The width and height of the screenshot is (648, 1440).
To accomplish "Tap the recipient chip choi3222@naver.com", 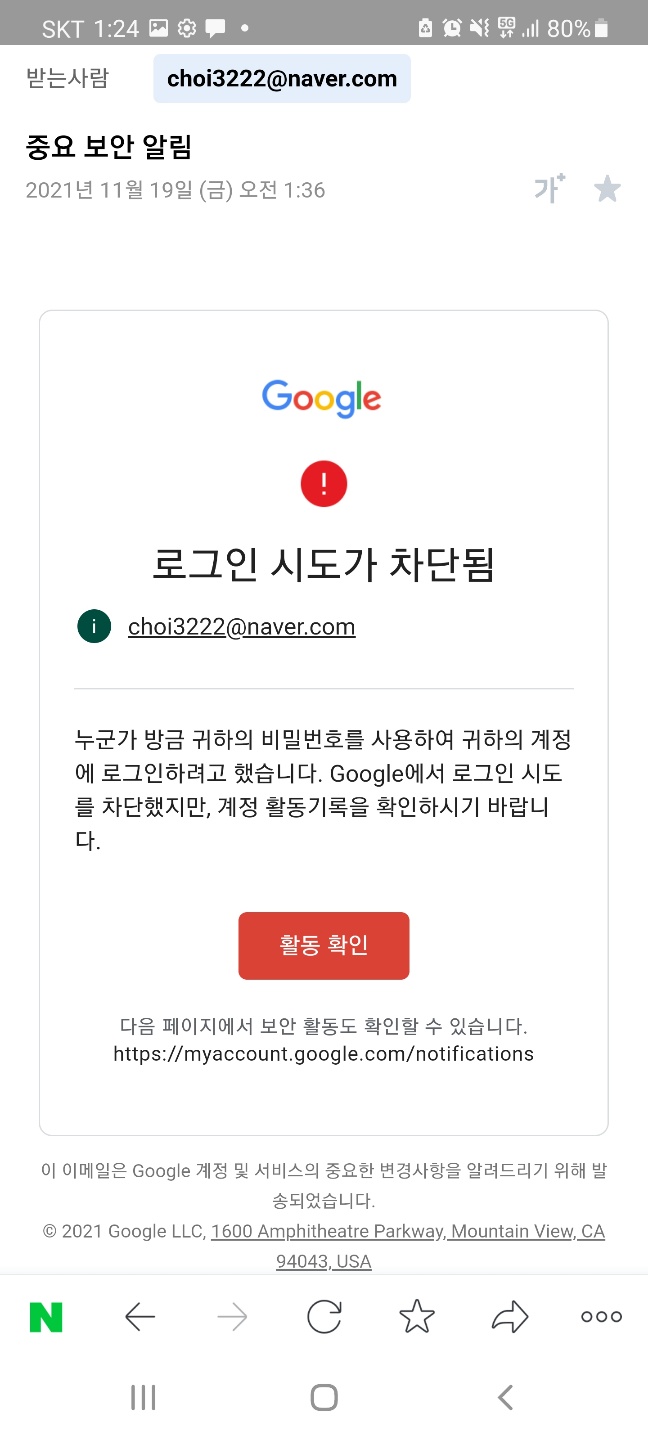I will pyautogui.click(x=281, y=79).
